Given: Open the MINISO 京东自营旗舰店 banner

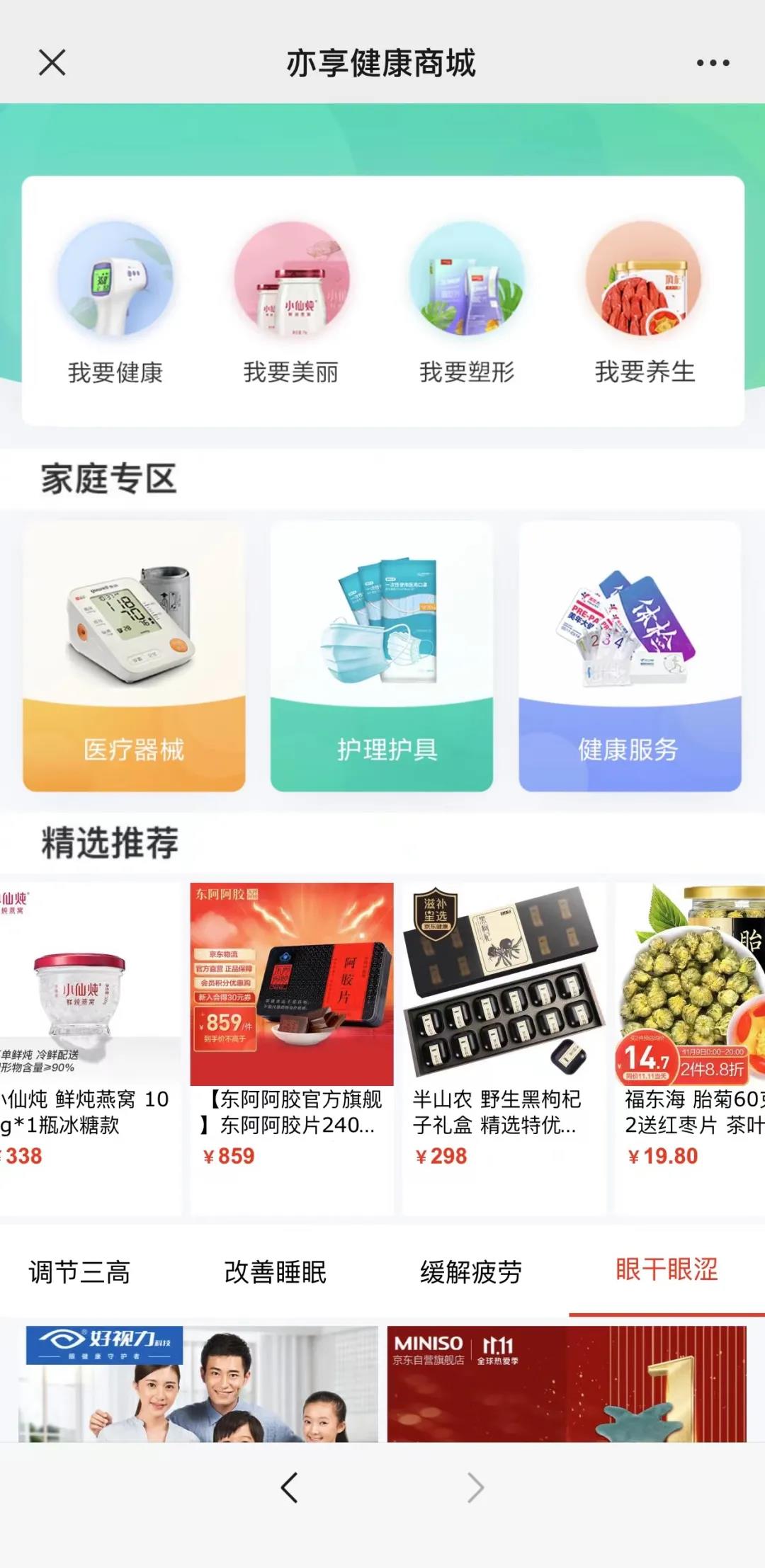Looking at the screenshot, I should pos(567,1383).
